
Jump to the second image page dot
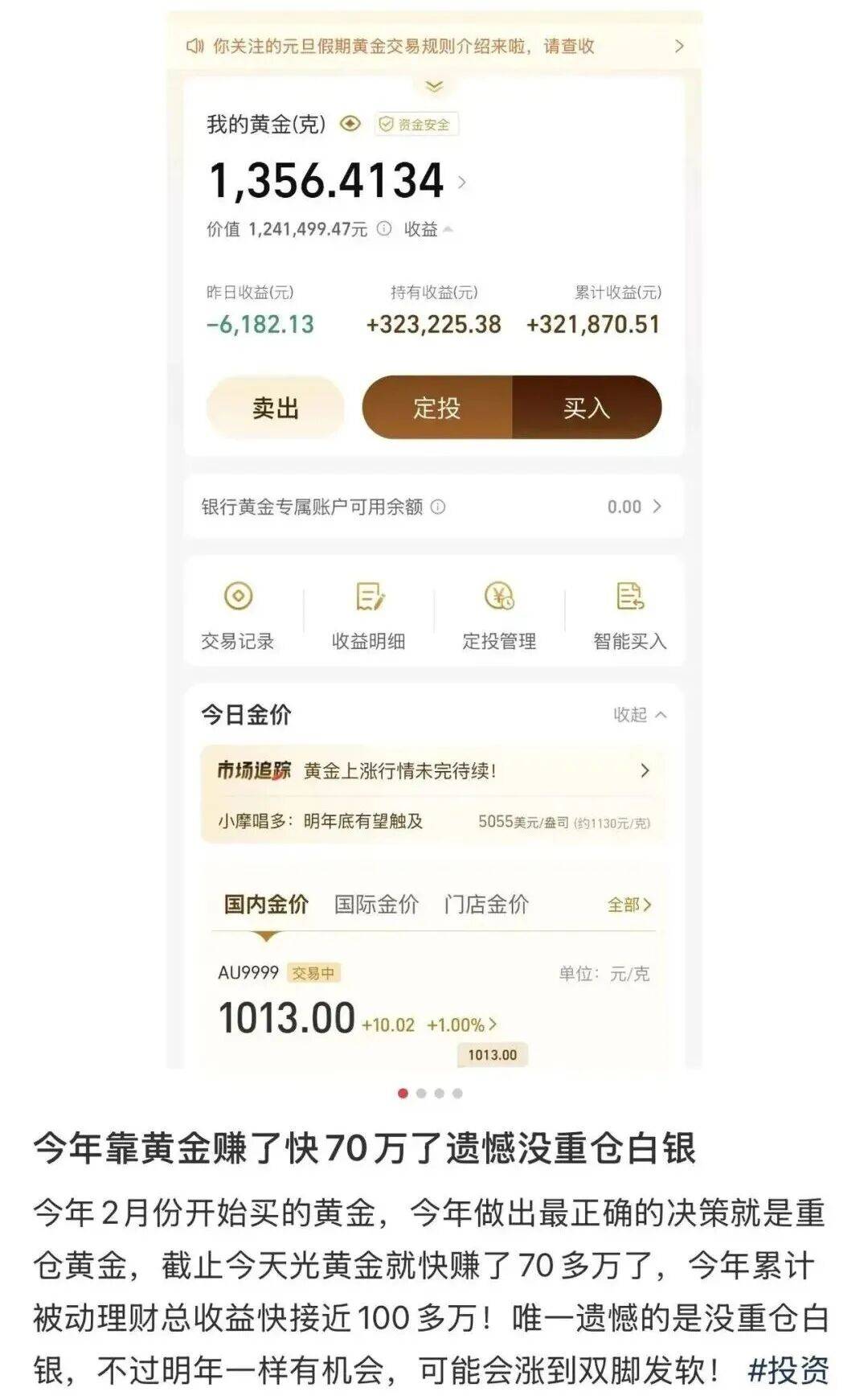click(421, 1093)
